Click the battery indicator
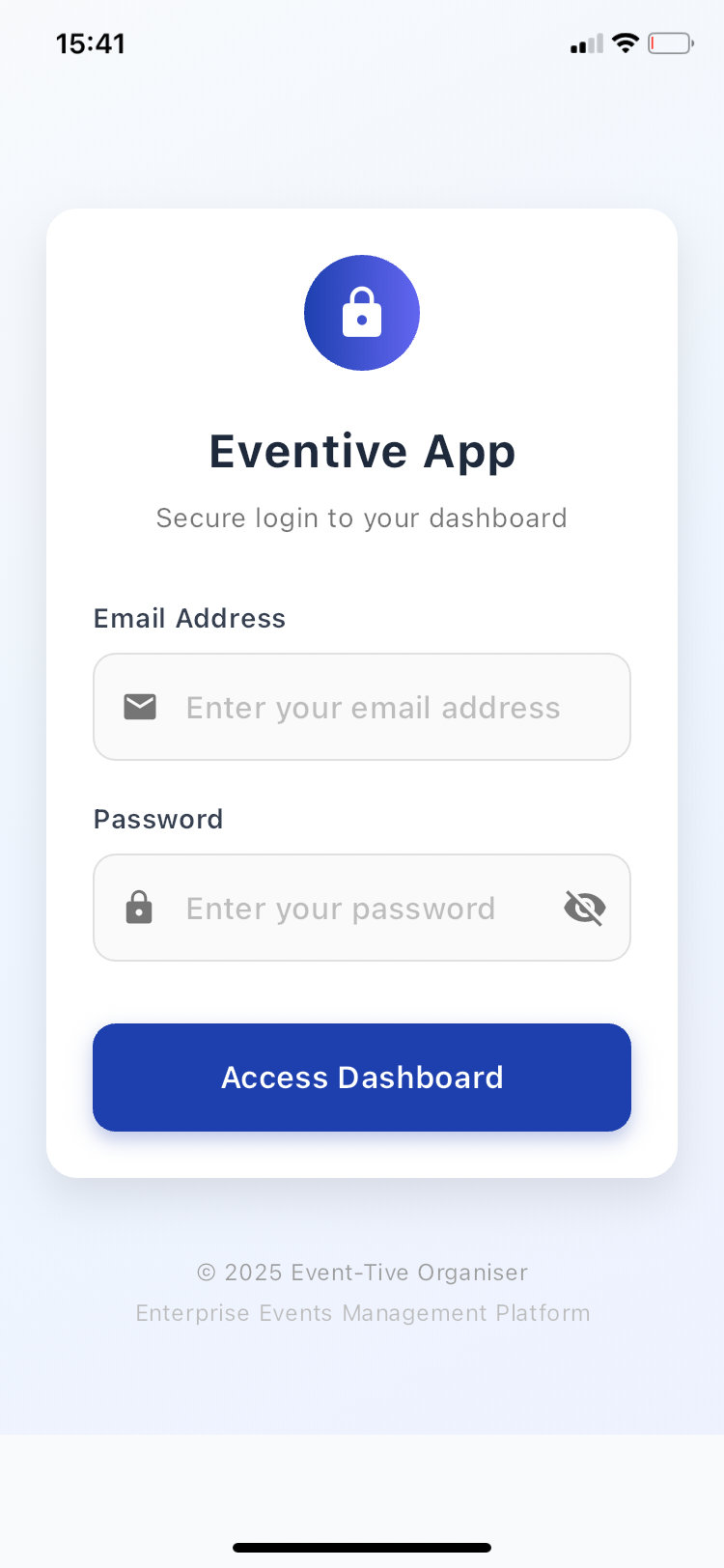Viewport: 724px width, 1568px height. (x=670, y=42)
